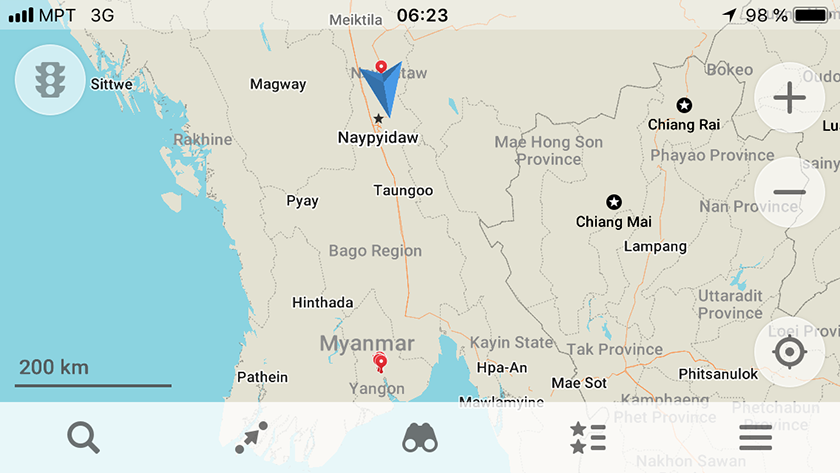Open the search magnifier
The width and height of the screenshot is (840, 473).
(84, 437)
